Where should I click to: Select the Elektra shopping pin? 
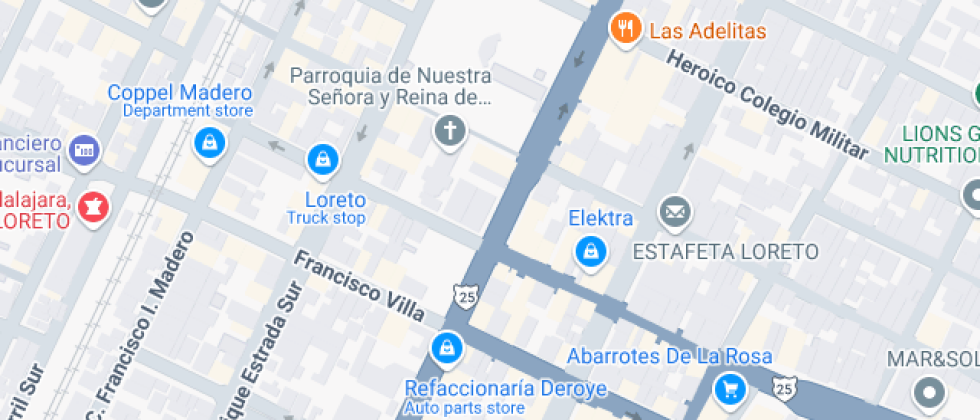point(591,251)
